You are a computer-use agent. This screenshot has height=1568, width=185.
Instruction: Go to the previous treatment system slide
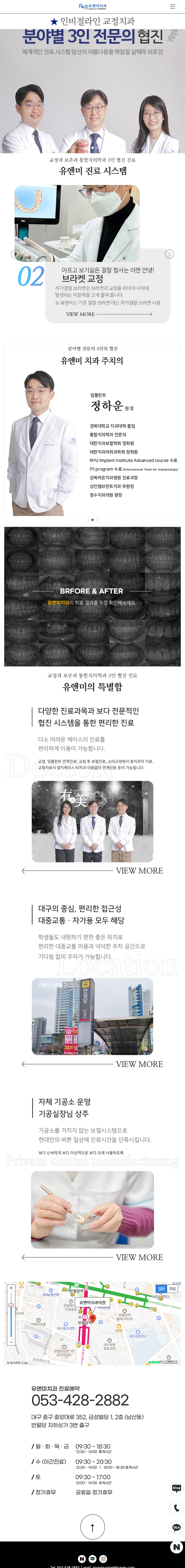pyautogui.click(x=15, y=254)
